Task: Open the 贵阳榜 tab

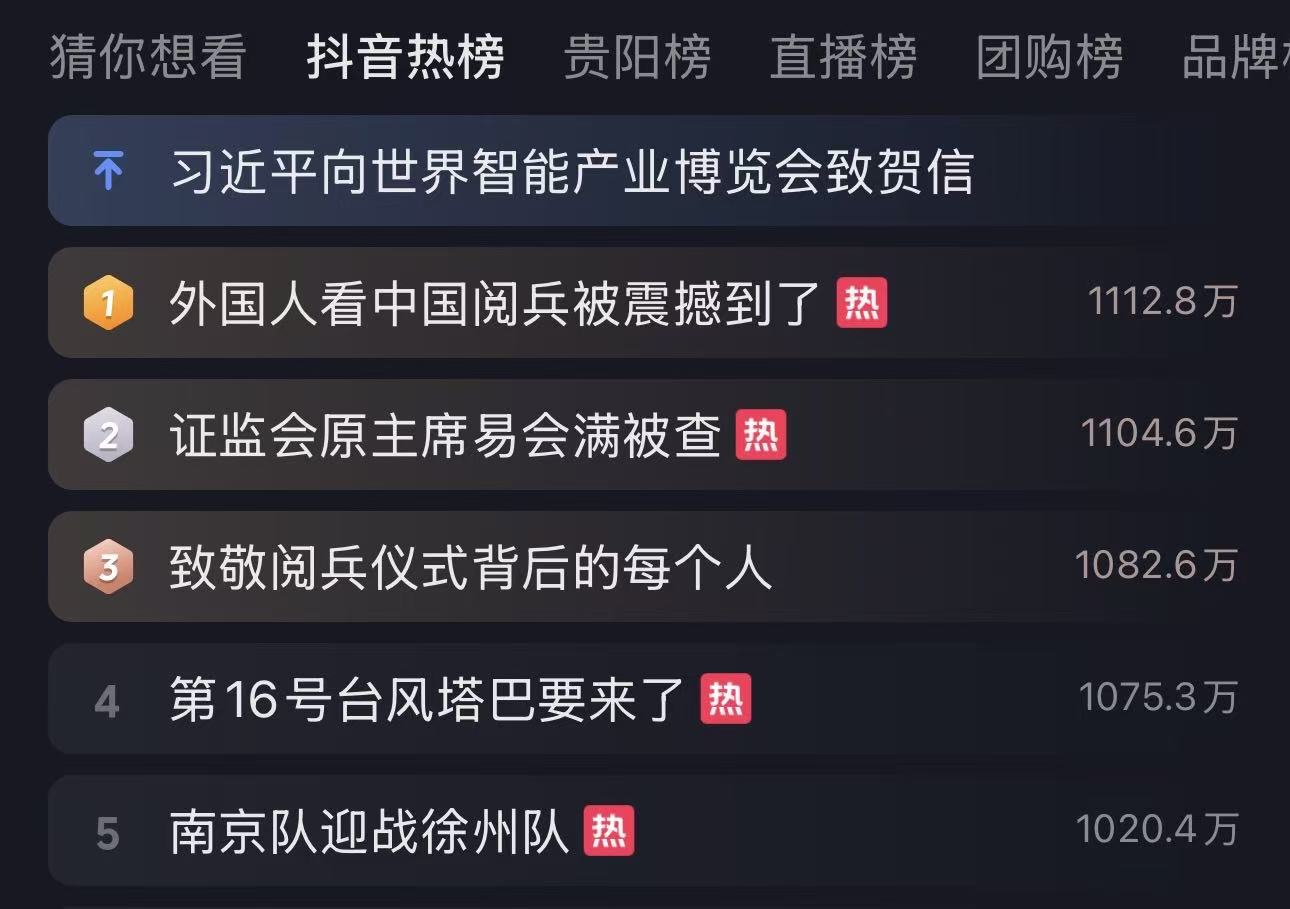Action: tap(637, 57)
